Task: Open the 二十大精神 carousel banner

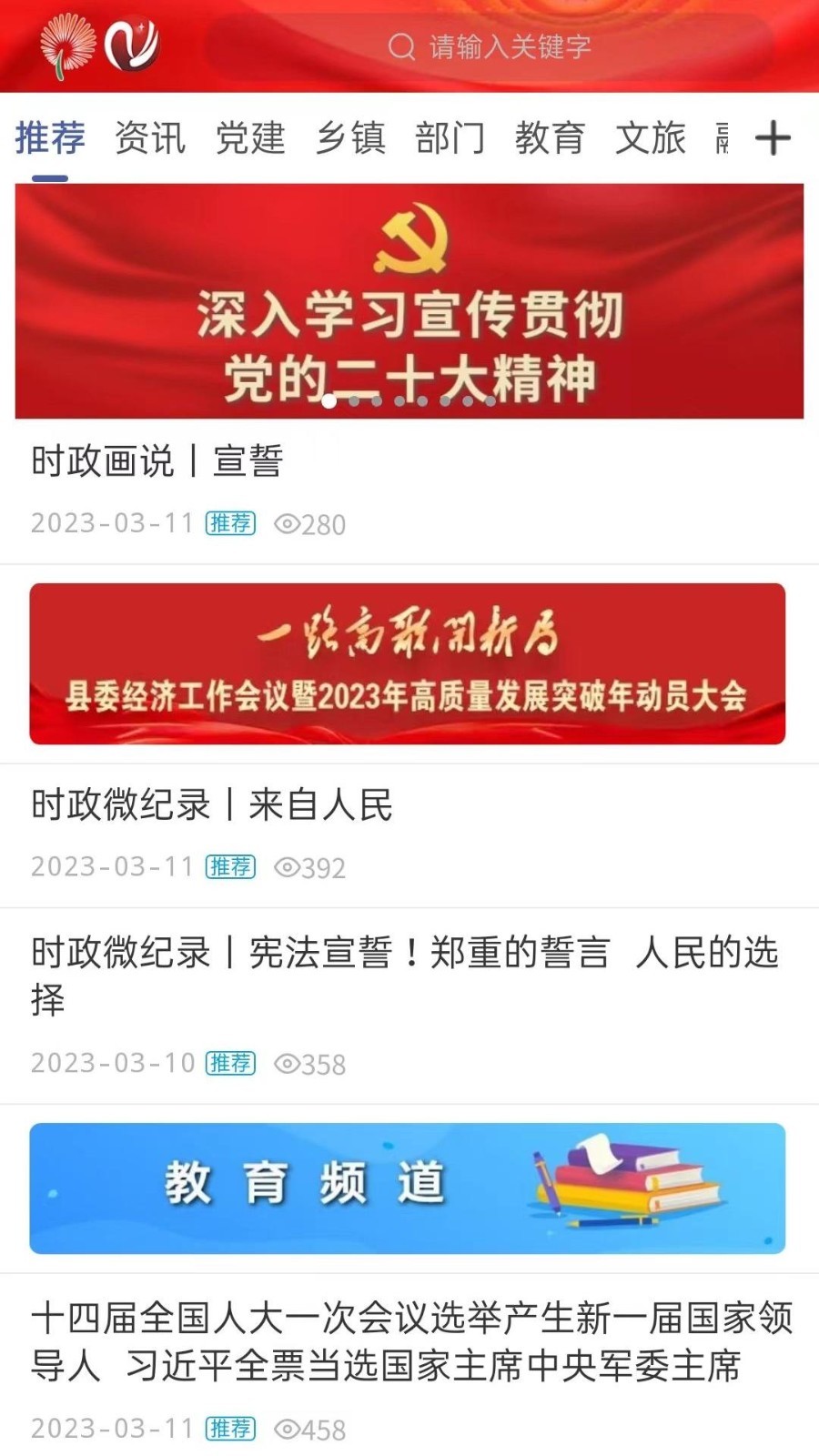Action: [x=409, y=300]
